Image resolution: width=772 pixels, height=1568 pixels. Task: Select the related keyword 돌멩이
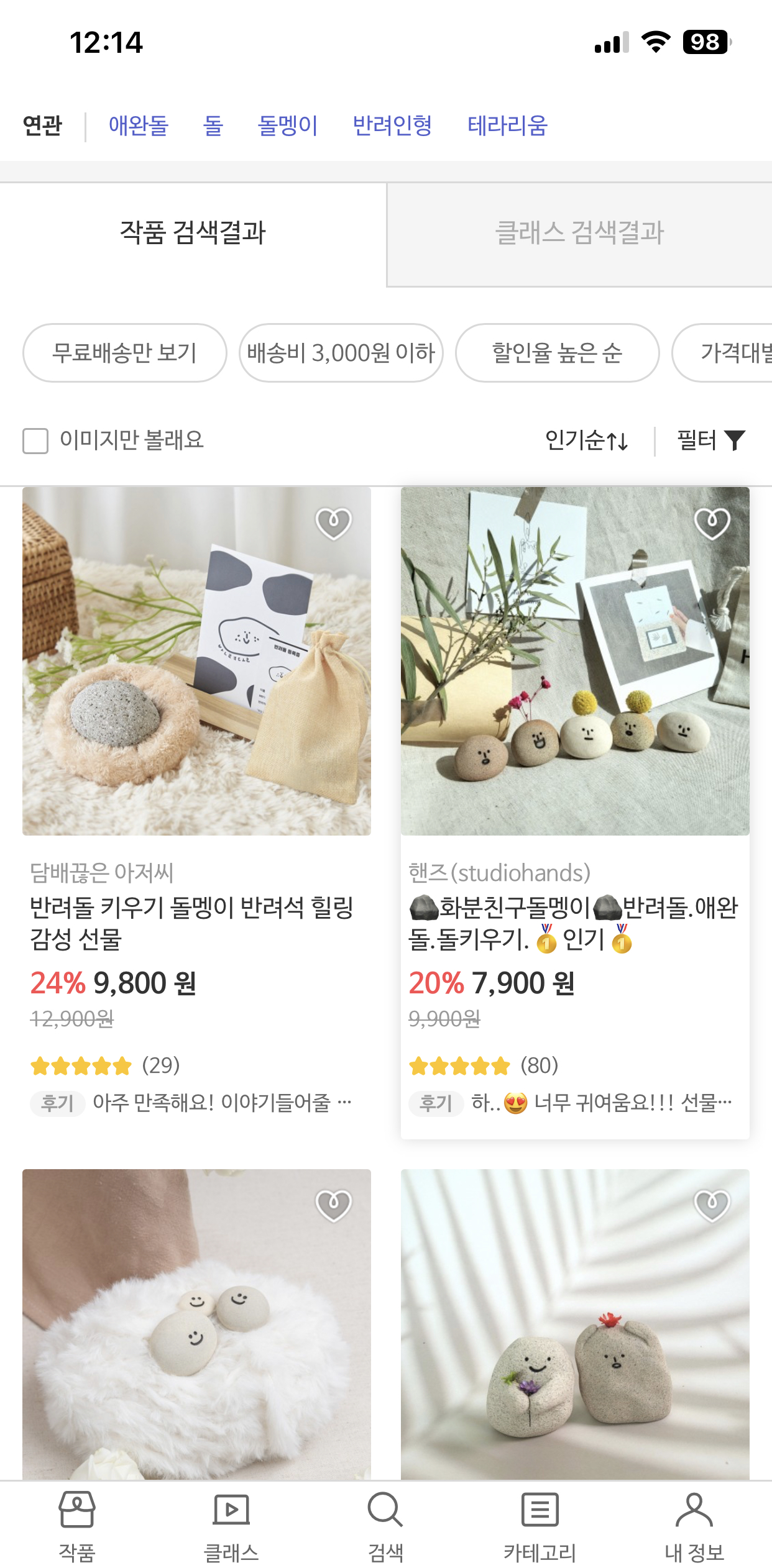click(x=288, y=125)
